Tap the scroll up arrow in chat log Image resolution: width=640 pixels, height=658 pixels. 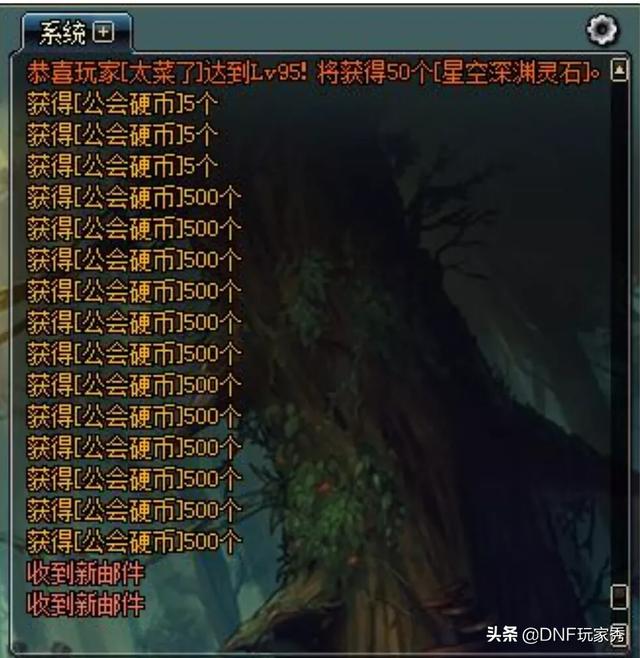(x=619, y=71)
